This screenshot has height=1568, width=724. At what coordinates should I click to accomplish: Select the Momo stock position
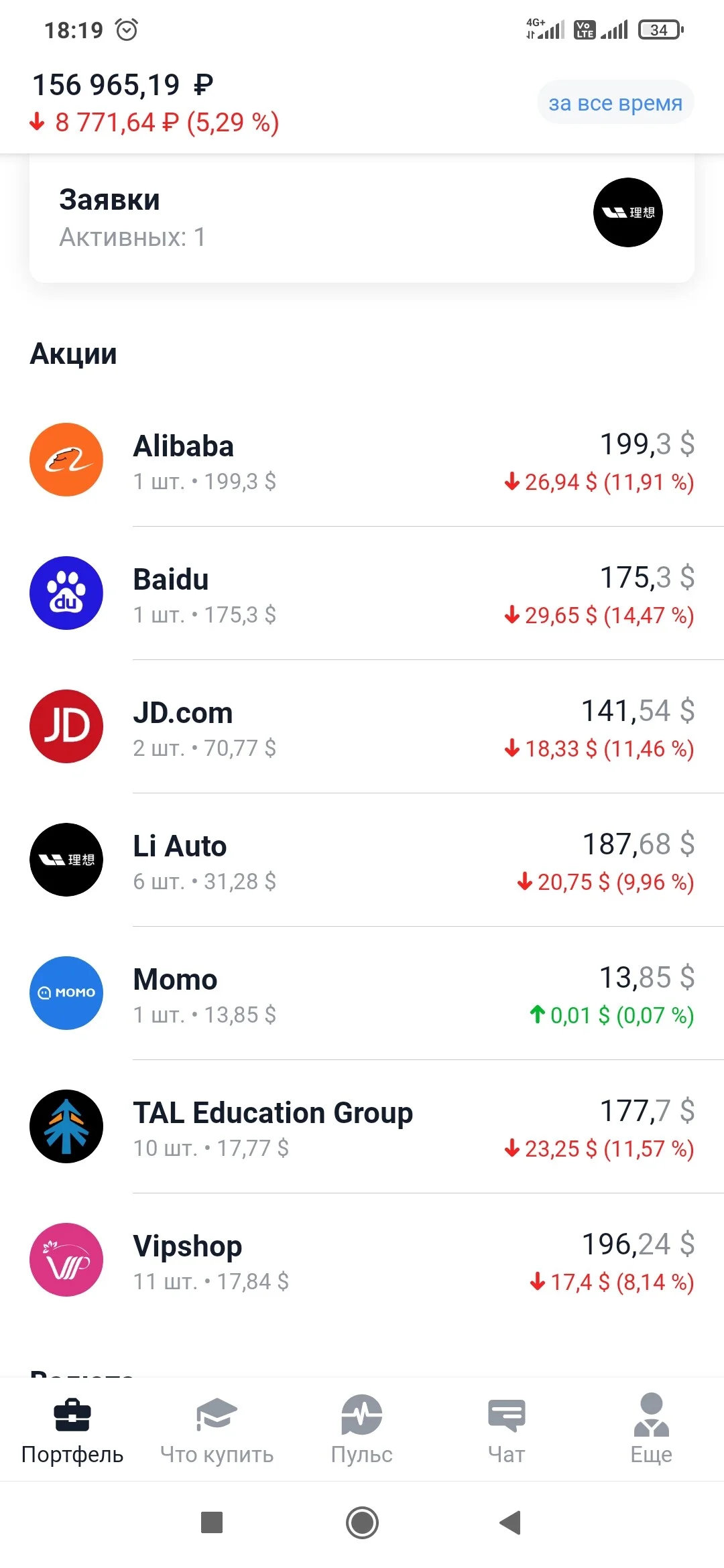pos(362,994)
